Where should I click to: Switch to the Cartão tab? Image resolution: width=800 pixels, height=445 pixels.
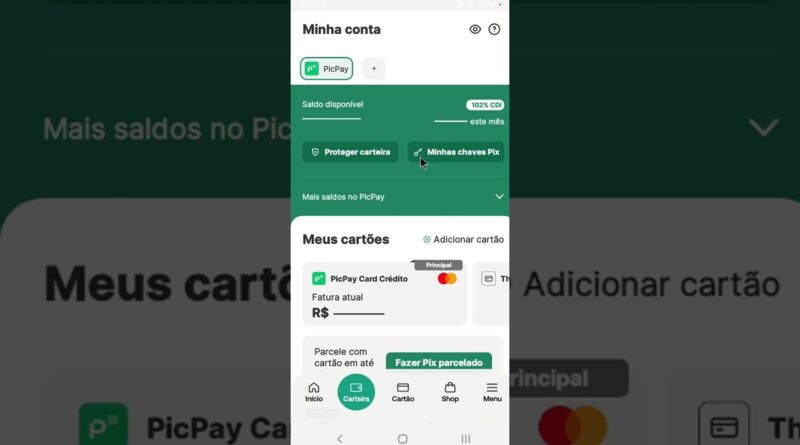(x=403, y=392)
